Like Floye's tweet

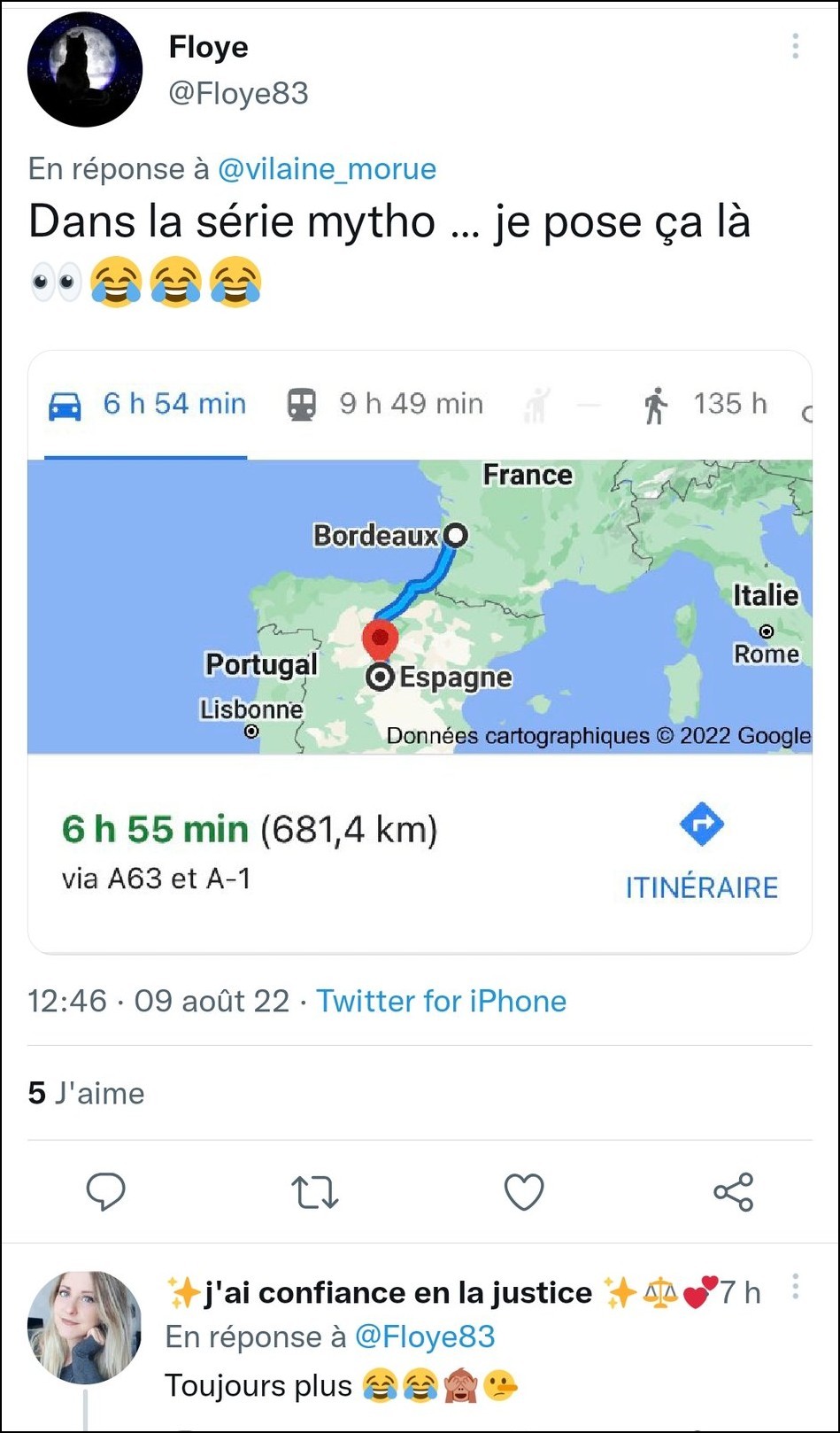[x=523, y=1192]
